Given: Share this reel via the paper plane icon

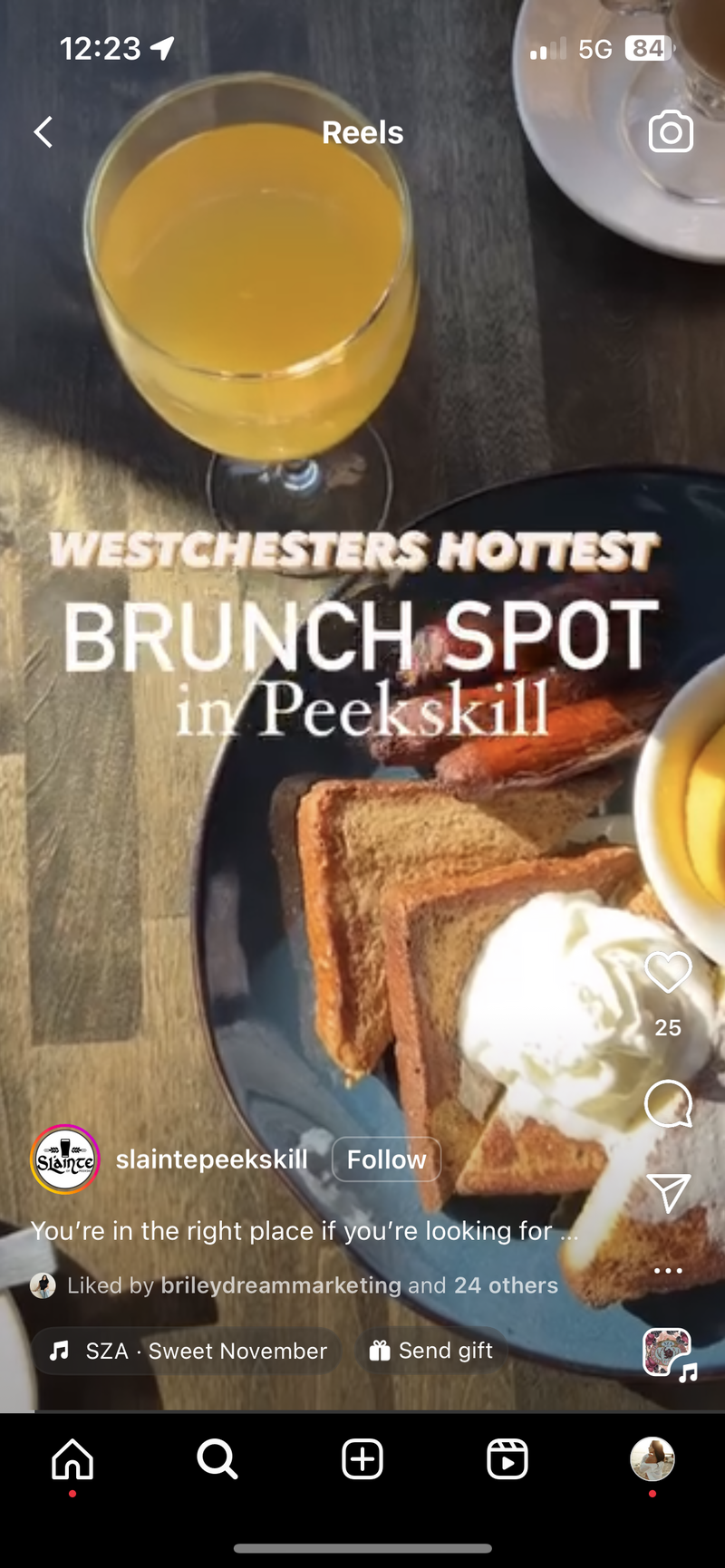Looking at the screenshot, I should pyautogui.click(x=668, y=1193).
